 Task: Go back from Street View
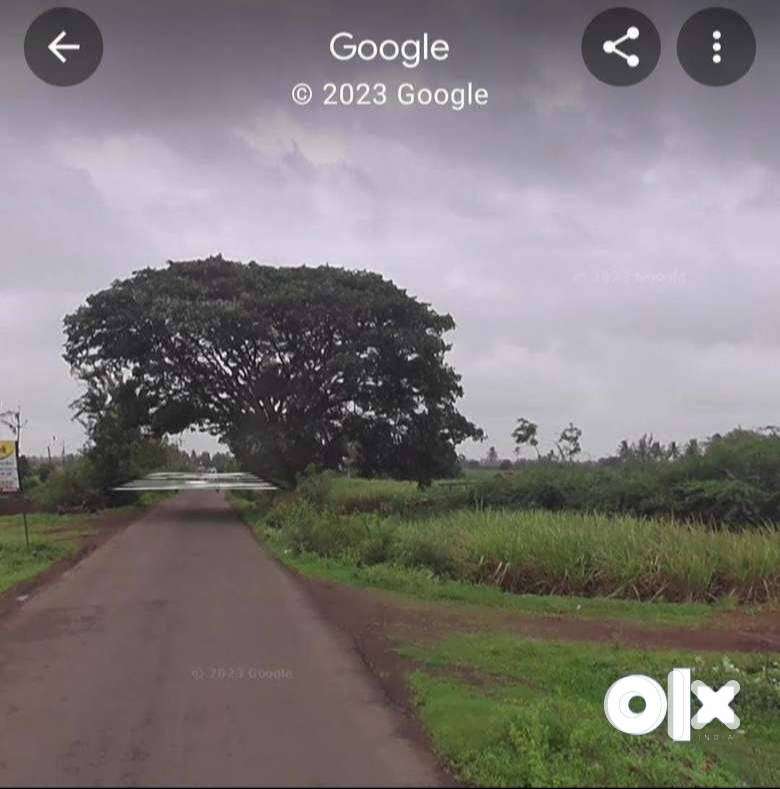click(63, 47)
